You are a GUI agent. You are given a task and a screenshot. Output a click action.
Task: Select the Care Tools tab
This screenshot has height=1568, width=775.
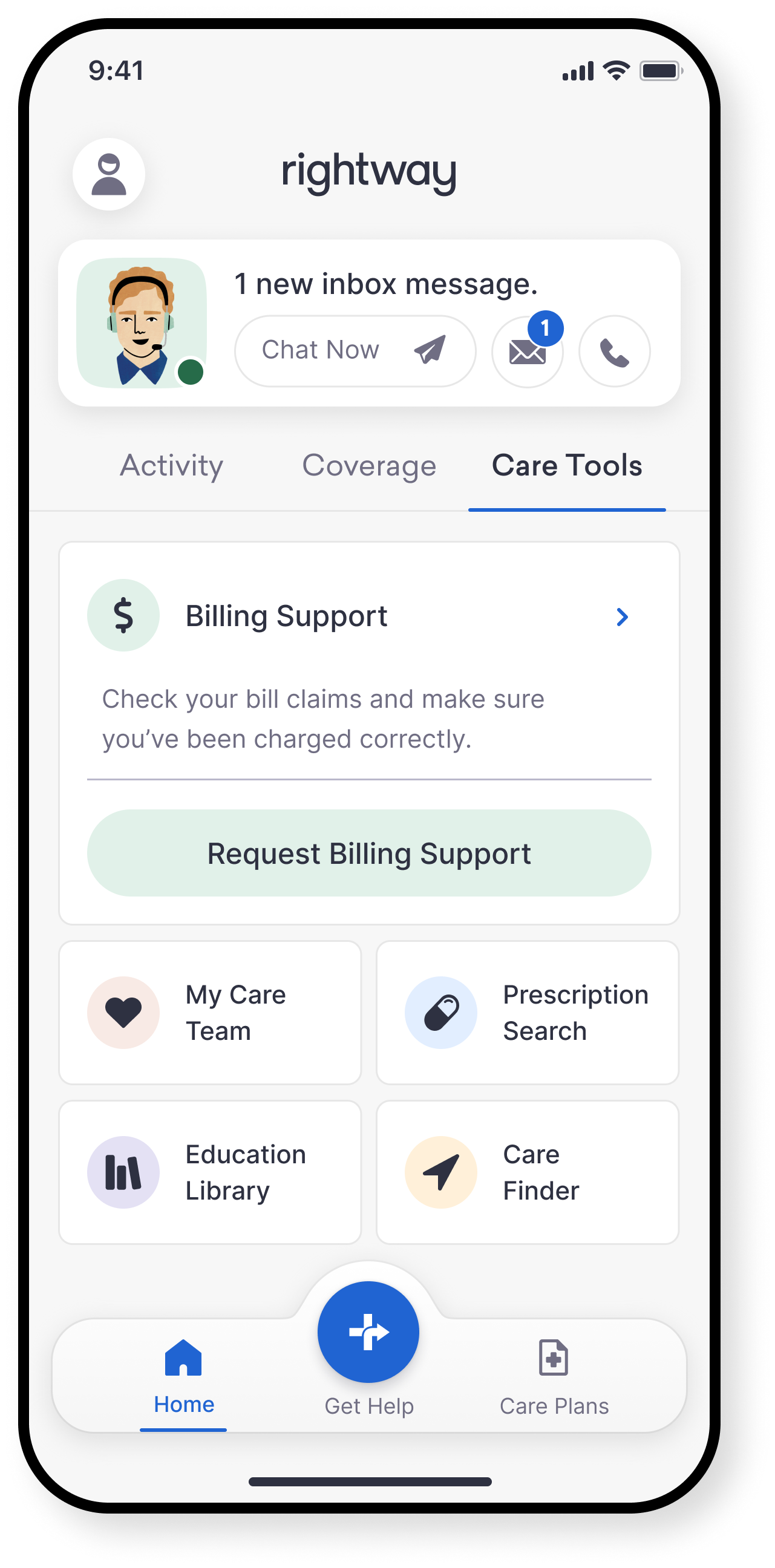(x=567, y=466)
